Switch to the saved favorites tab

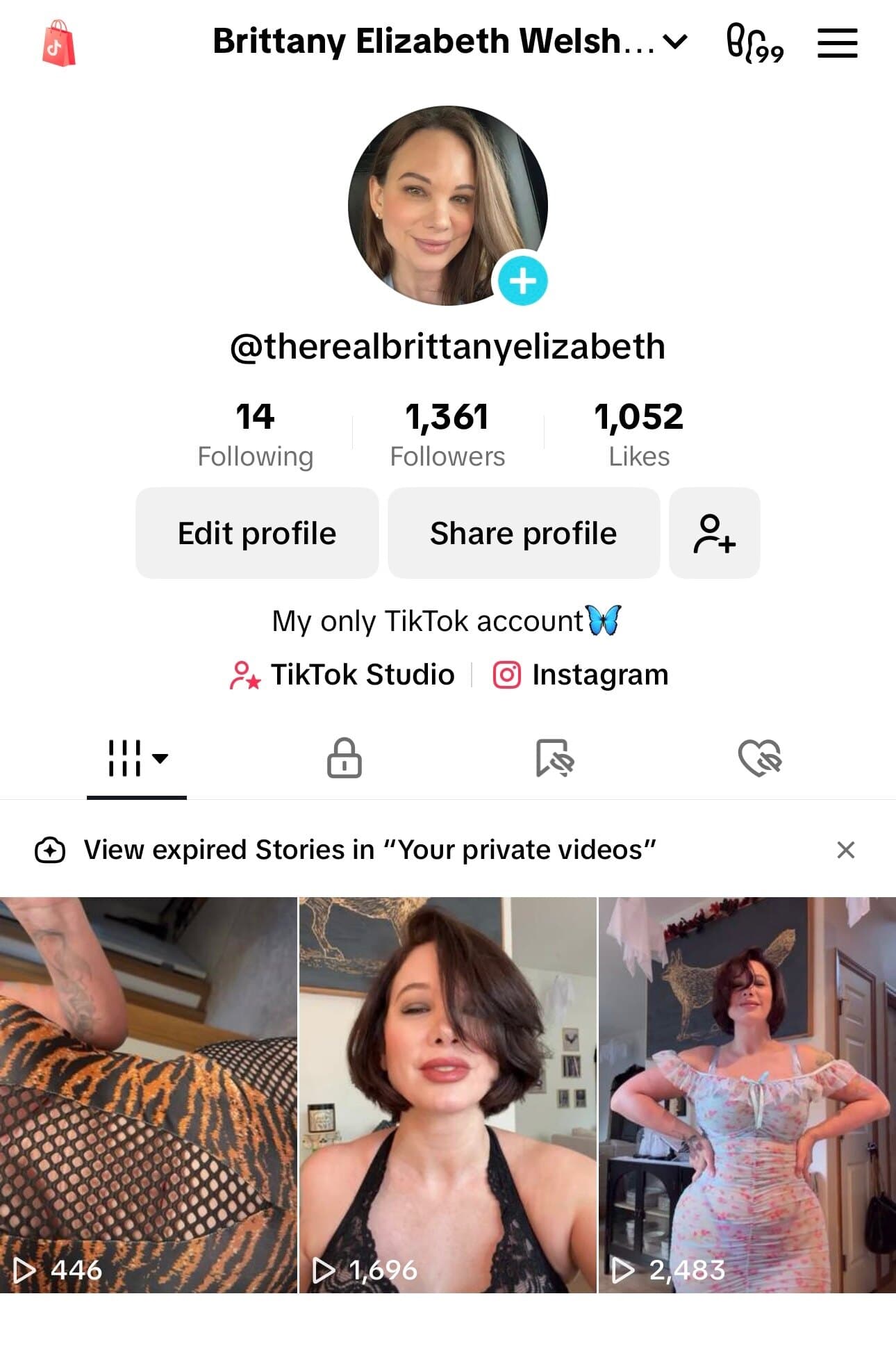[x=554, y=757]
